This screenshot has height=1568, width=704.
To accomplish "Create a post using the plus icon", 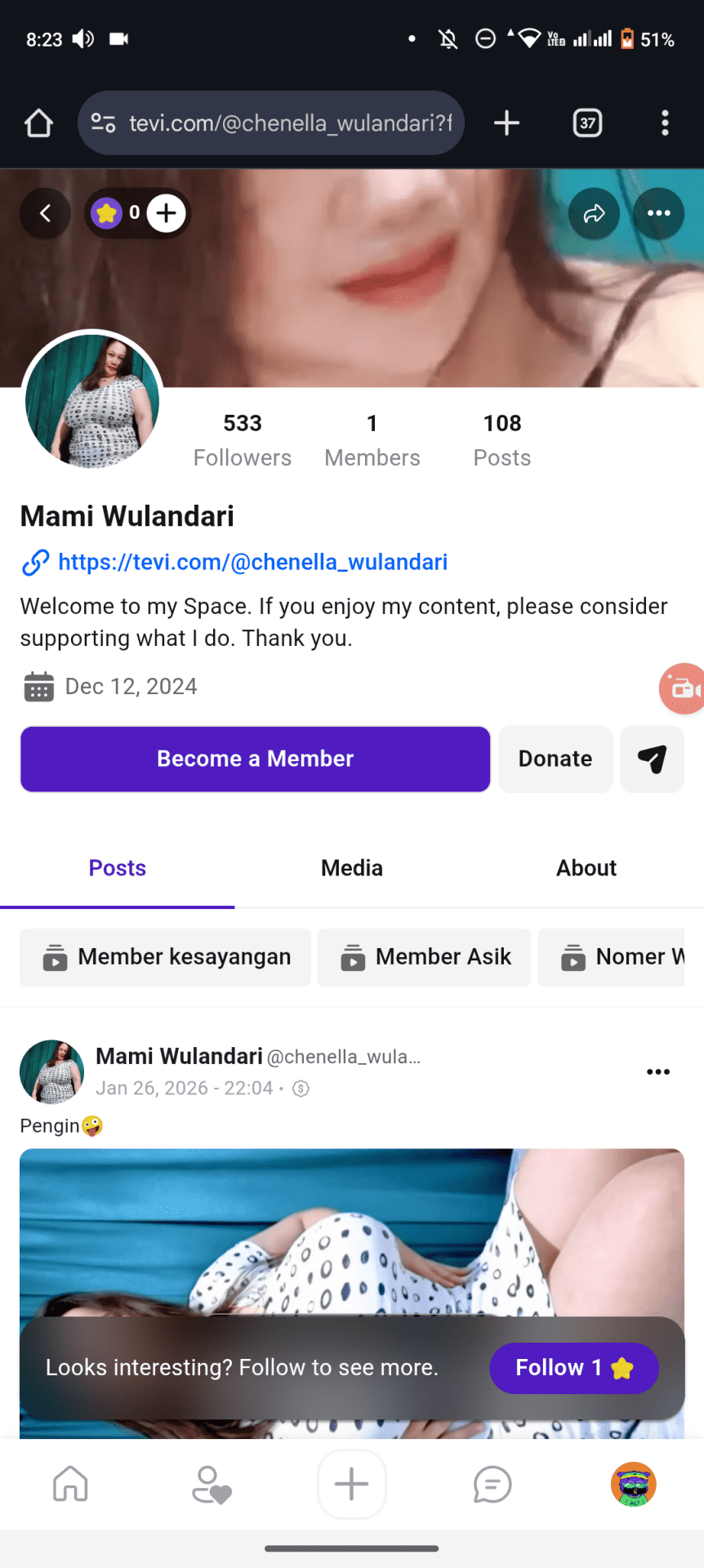I will [x=351, y=1485].
